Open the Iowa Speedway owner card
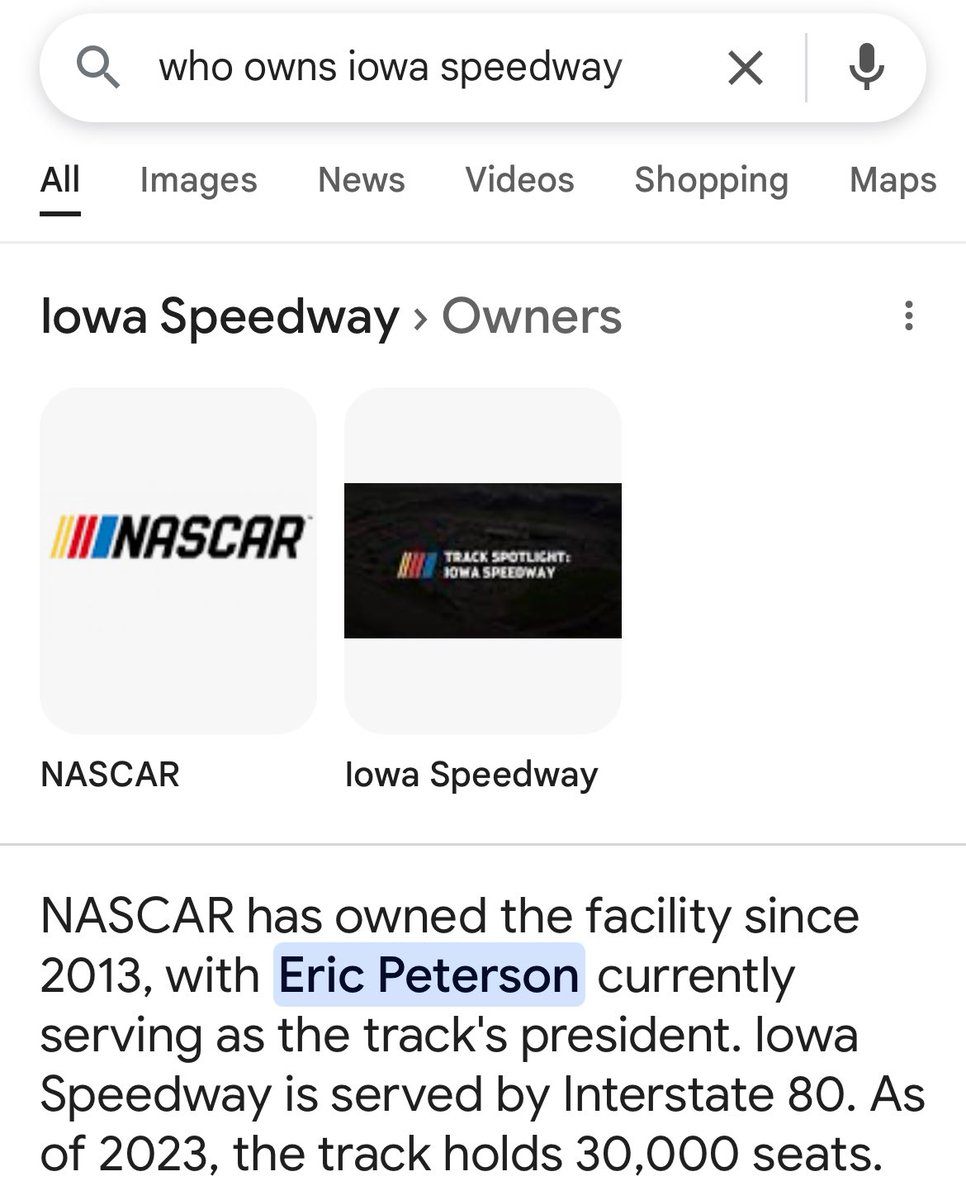The image size is (966, 1200). [x=483, y=560]
